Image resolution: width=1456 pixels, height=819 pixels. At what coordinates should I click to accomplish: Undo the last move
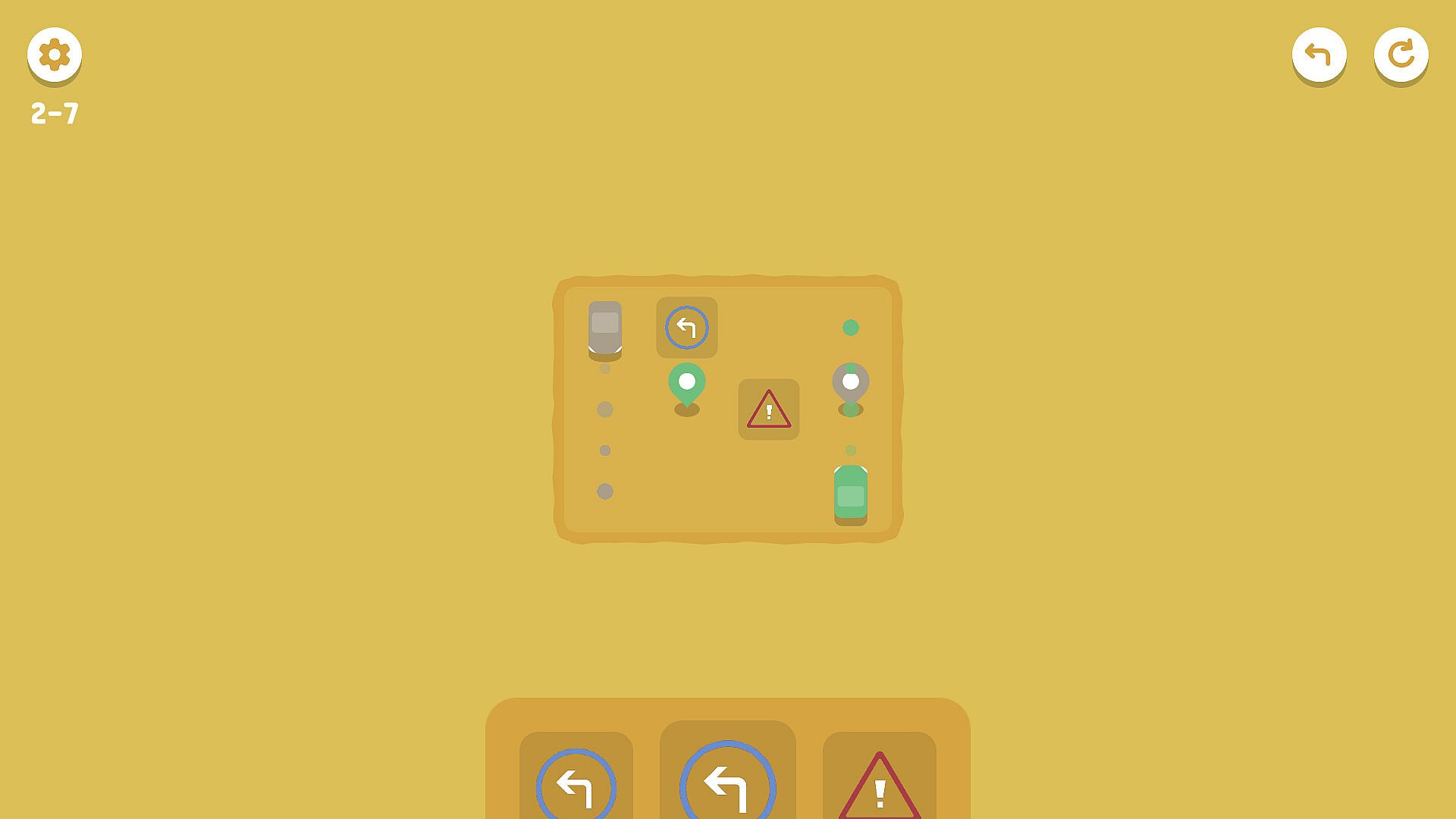pyautogui.click(x=1319, y=55)
